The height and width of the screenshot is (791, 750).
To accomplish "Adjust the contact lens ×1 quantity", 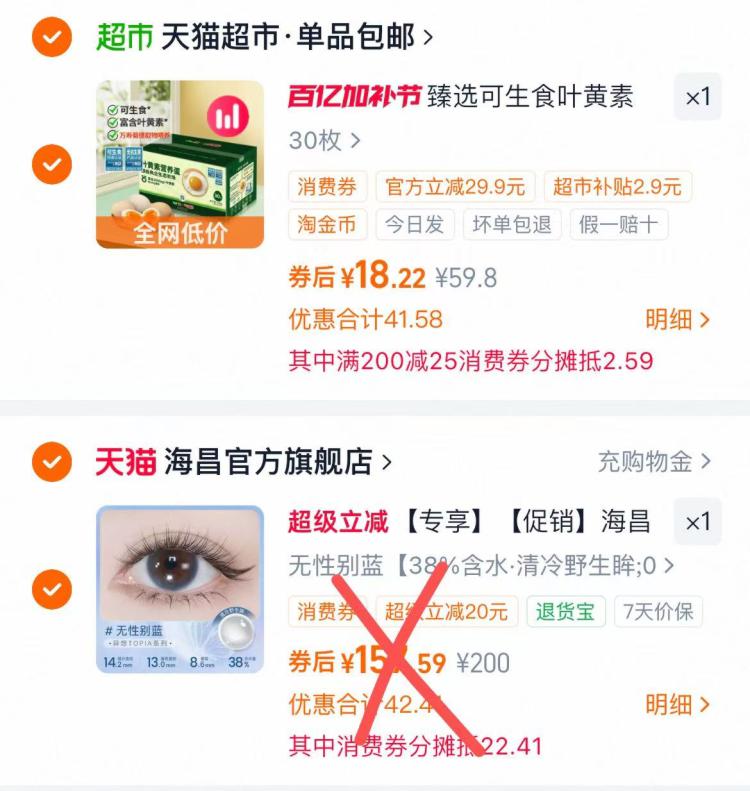I will coord(698,522).
